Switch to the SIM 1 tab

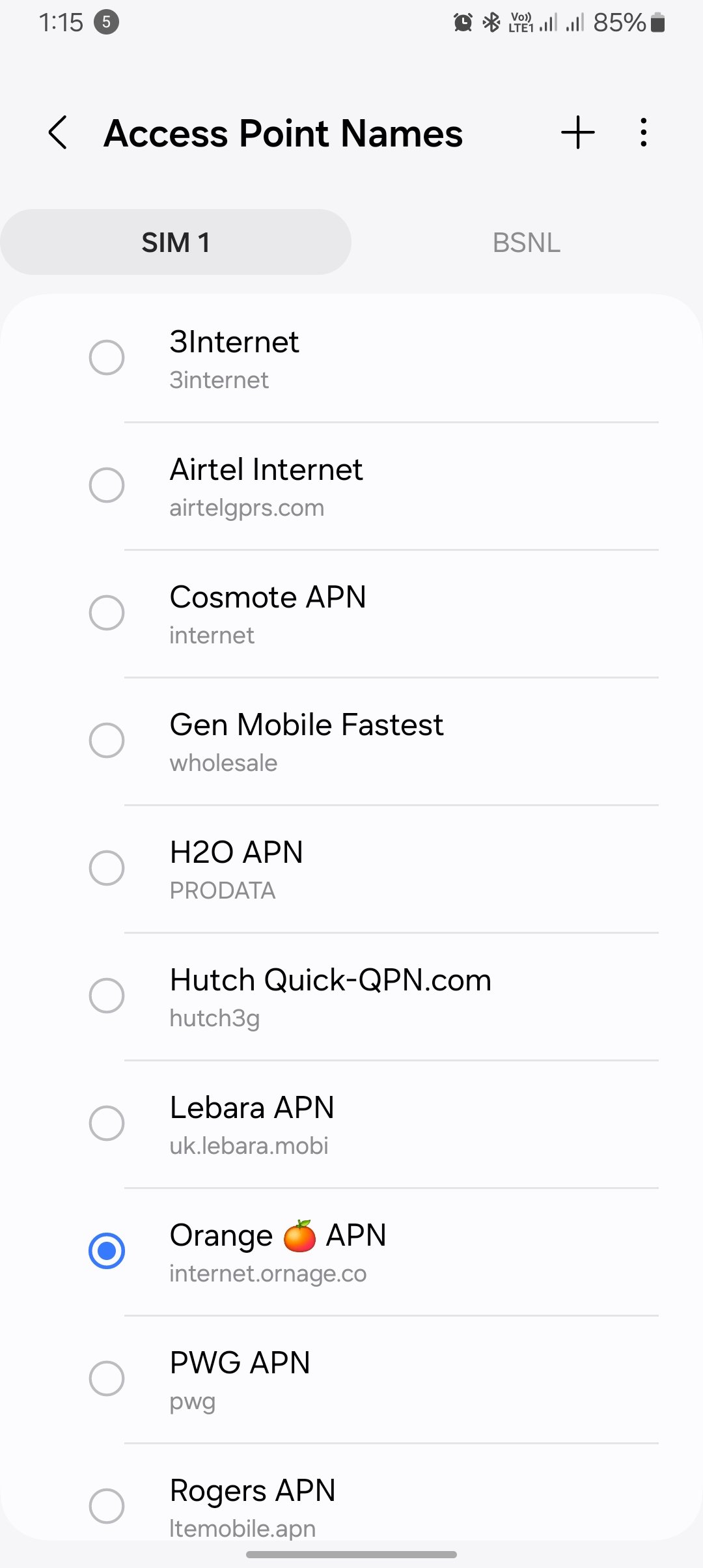click(176, 242)
